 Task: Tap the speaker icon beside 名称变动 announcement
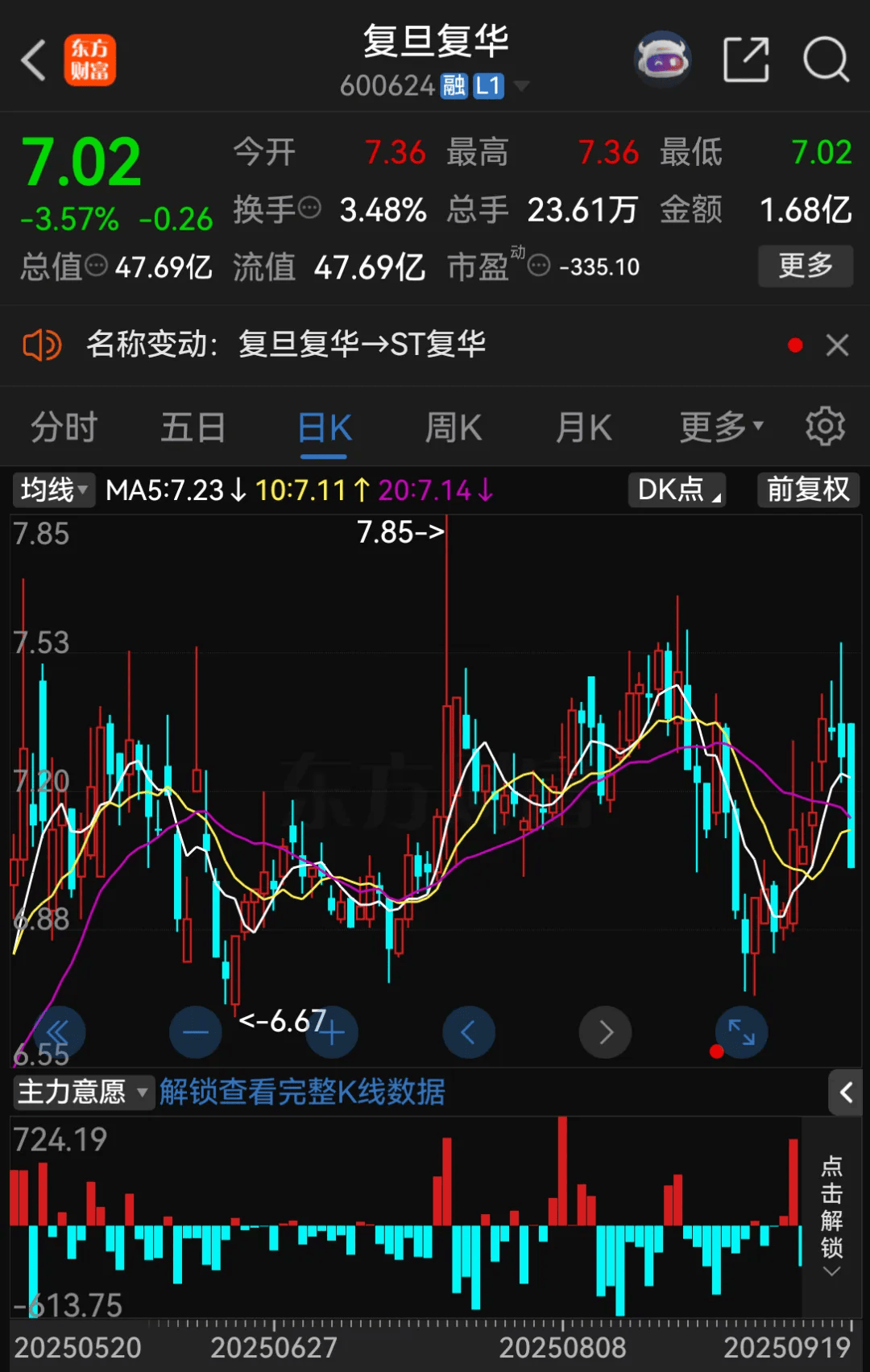pyautogui.click(x=42, y=345)
